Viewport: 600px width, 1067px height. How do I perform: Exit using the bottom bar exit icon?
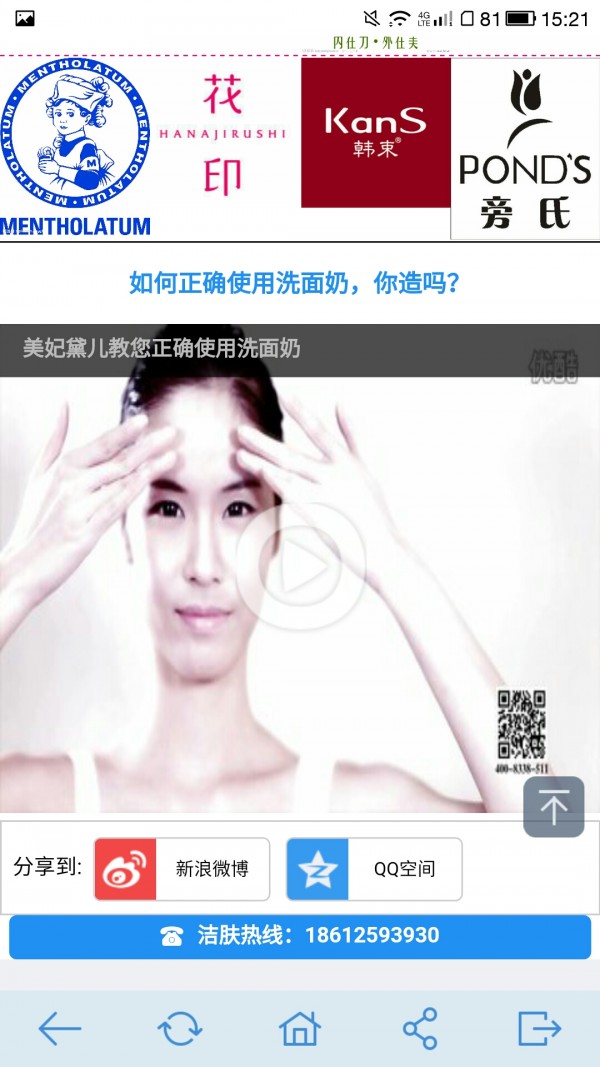coord(539,1028)
